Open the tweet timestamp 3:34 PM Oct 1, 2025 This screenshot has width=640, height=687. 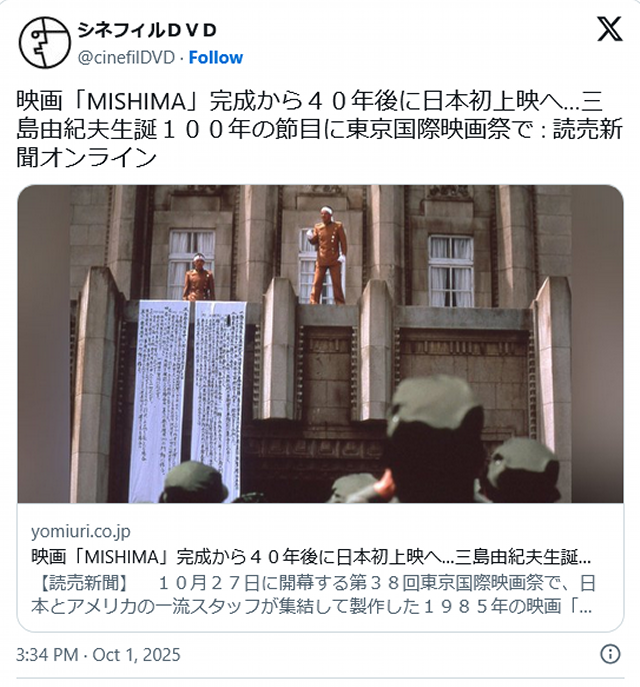(98, 655)
